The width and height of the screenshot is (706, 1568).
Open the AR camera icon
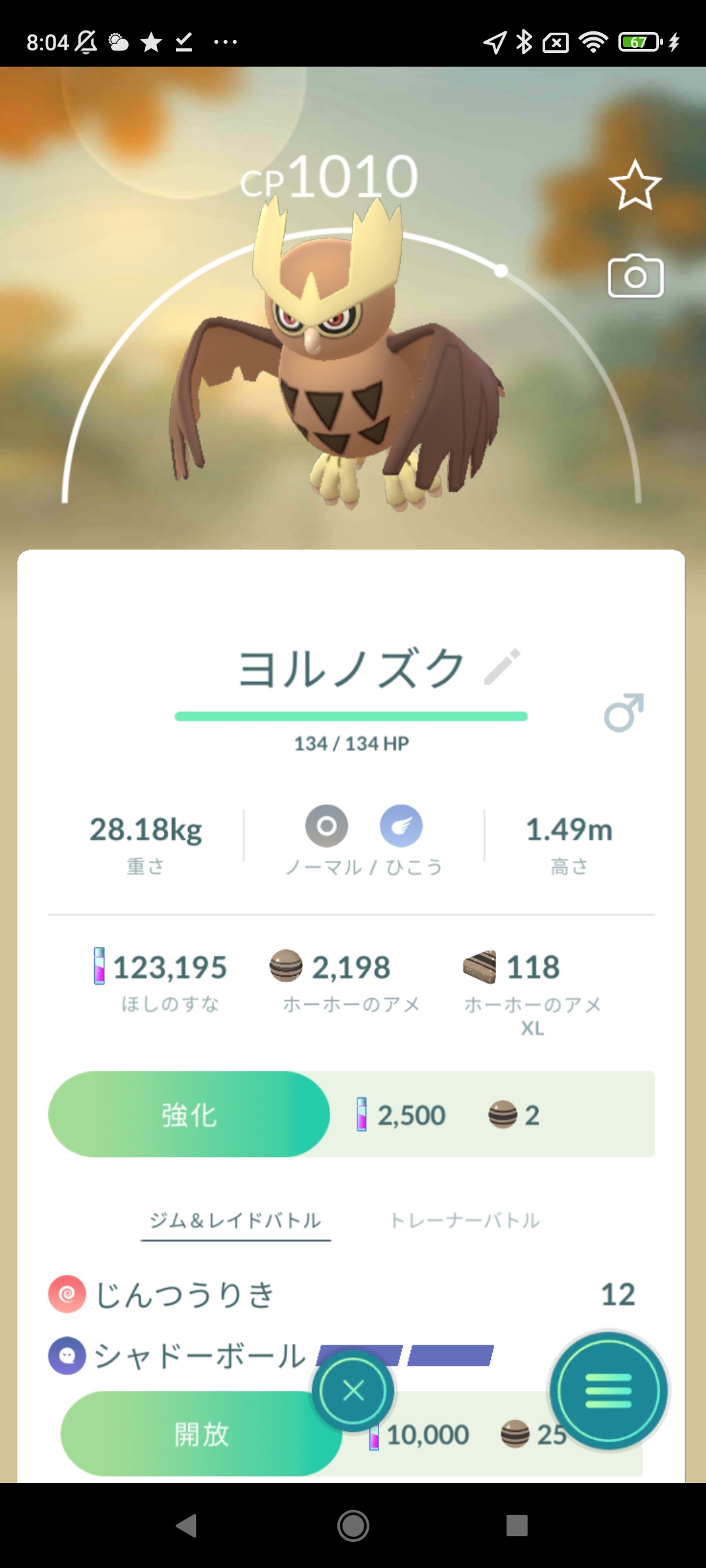coord(635,277)
